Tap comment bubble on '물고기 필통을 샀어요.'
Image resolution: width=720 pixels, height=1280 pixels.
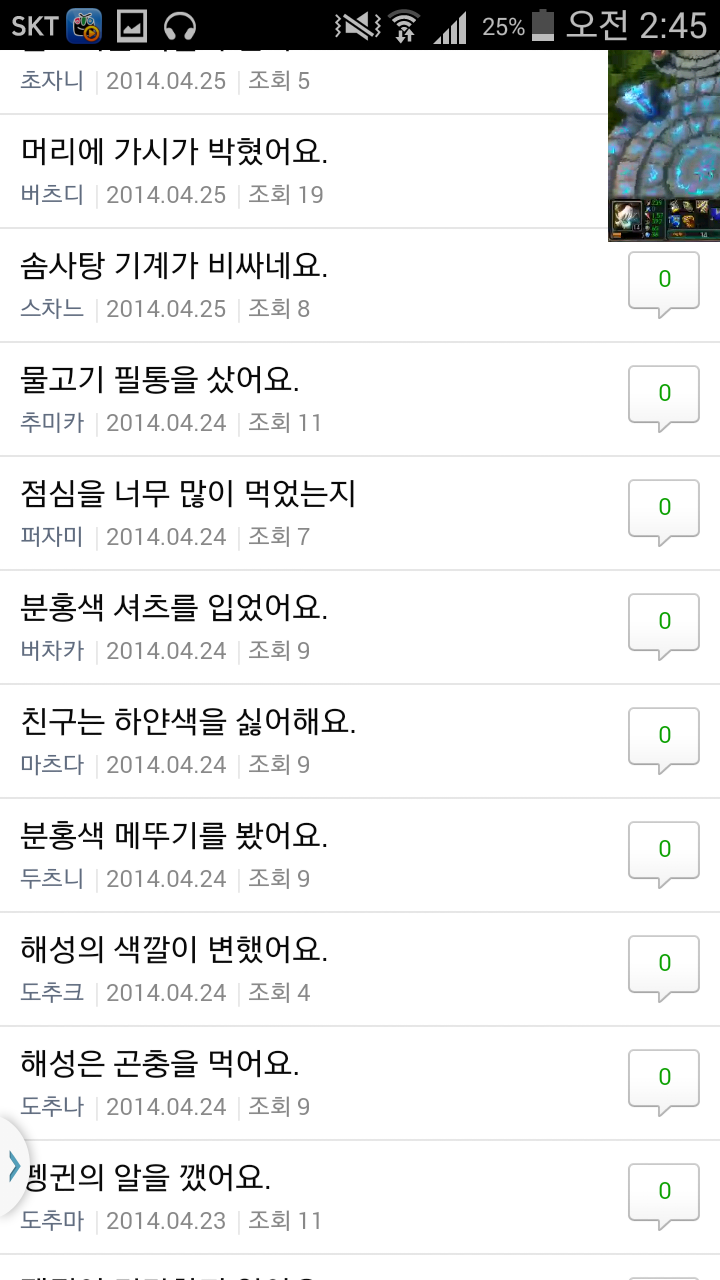pos(664,396)
